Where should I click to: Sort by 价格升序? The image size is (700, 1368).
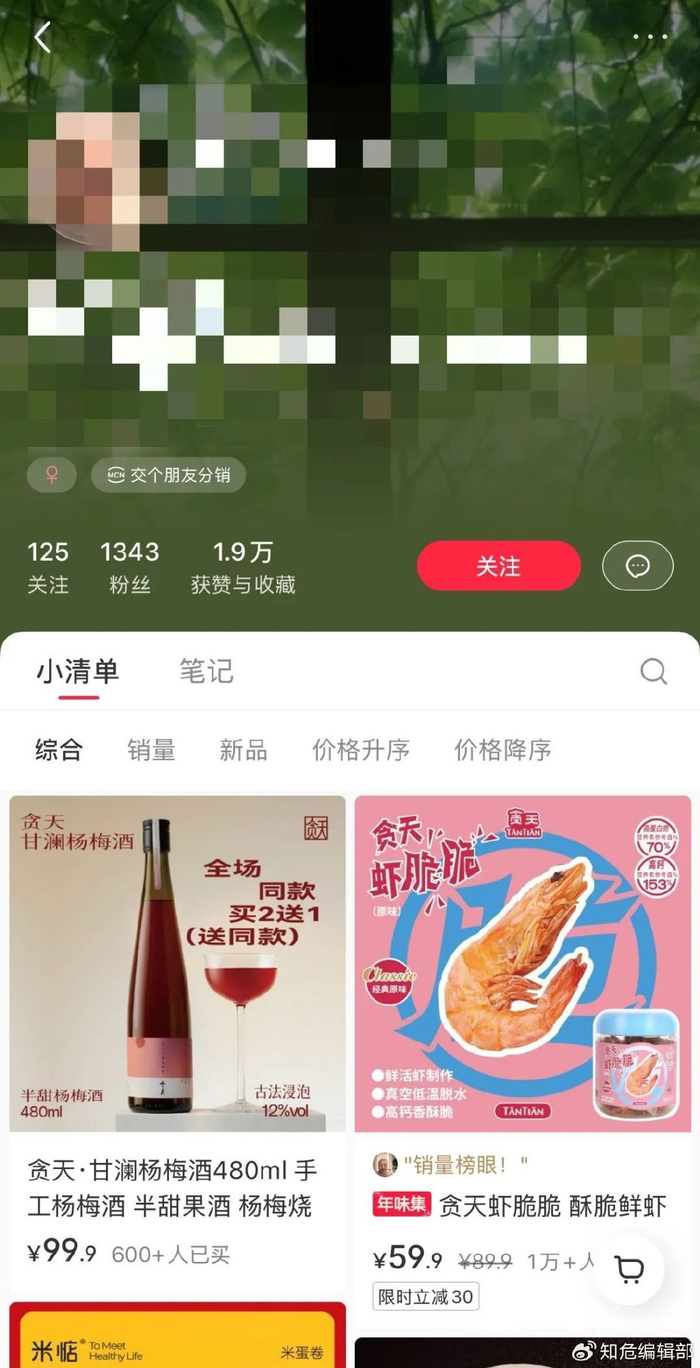pos(361,750)
